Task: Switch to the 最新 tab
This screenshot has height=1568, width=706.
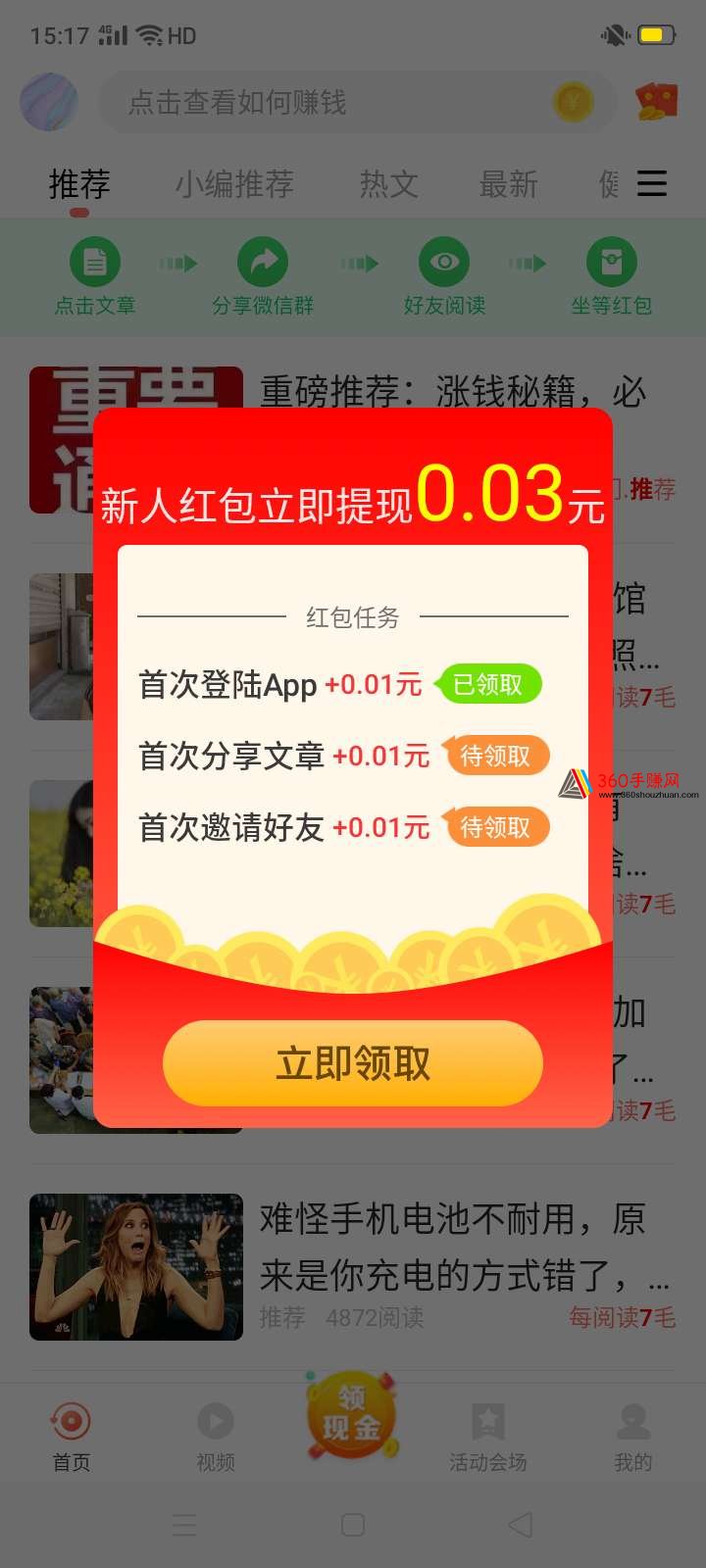Action: (x=508, y=184)
